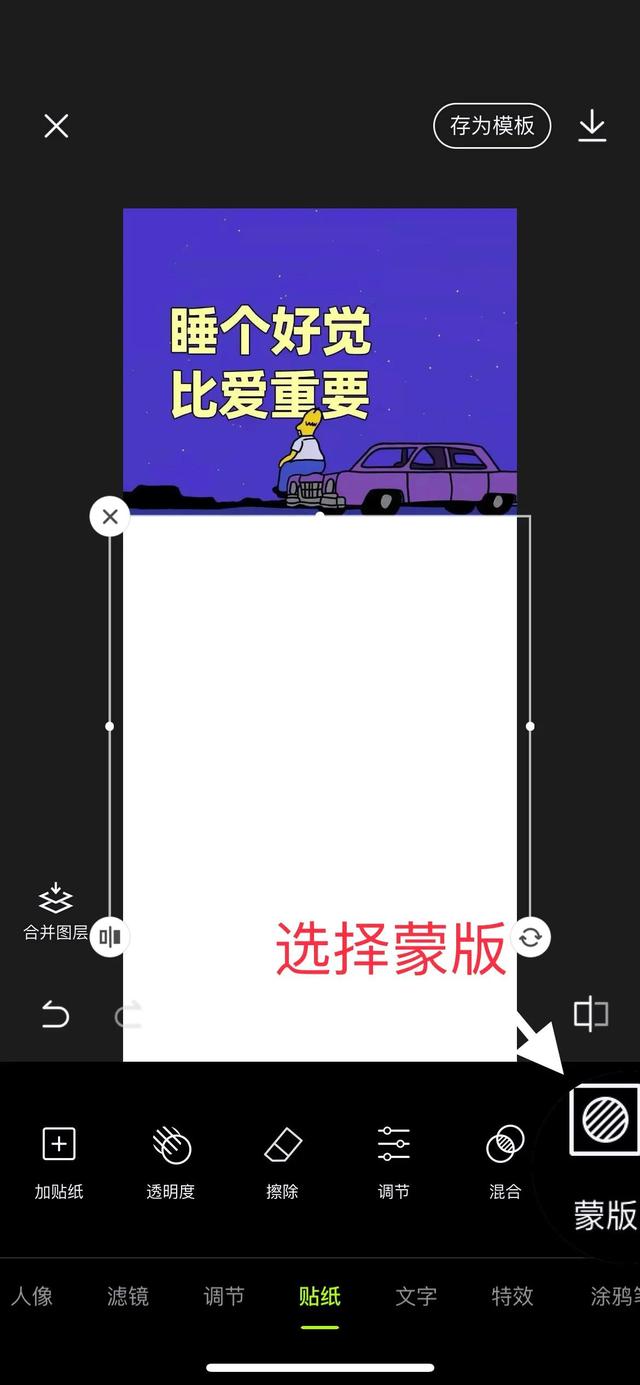Image resolution: width=640 pixels, height=1385 pixels.
Task: Download the edited image
Action: [592, 126]
